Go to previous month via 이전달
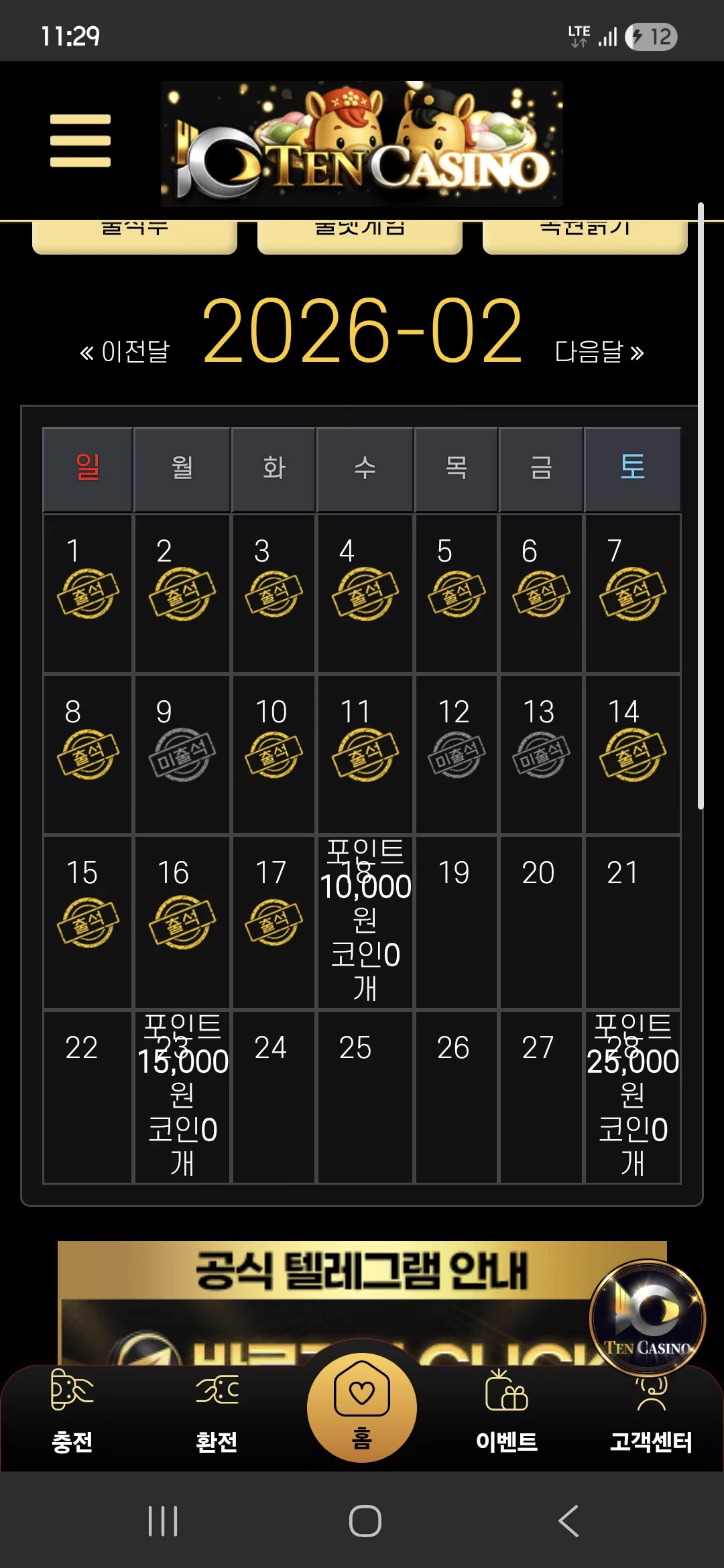 [125, 352]
